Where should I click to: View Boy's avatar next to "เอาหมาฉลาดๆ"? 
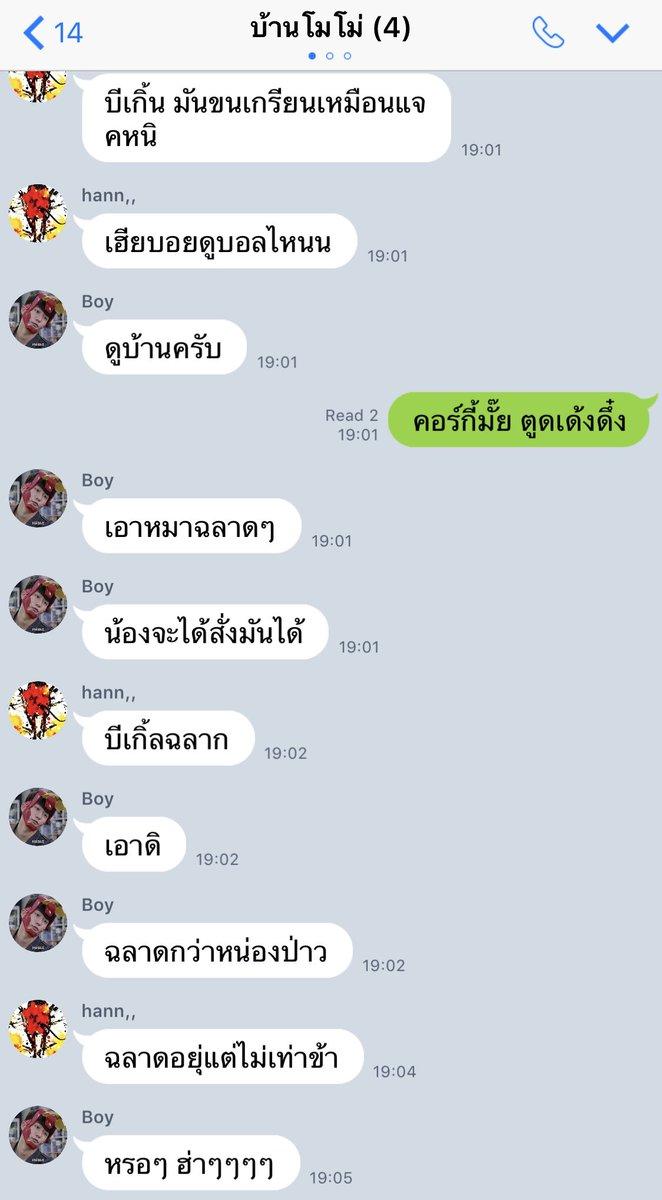coord(38,498)
